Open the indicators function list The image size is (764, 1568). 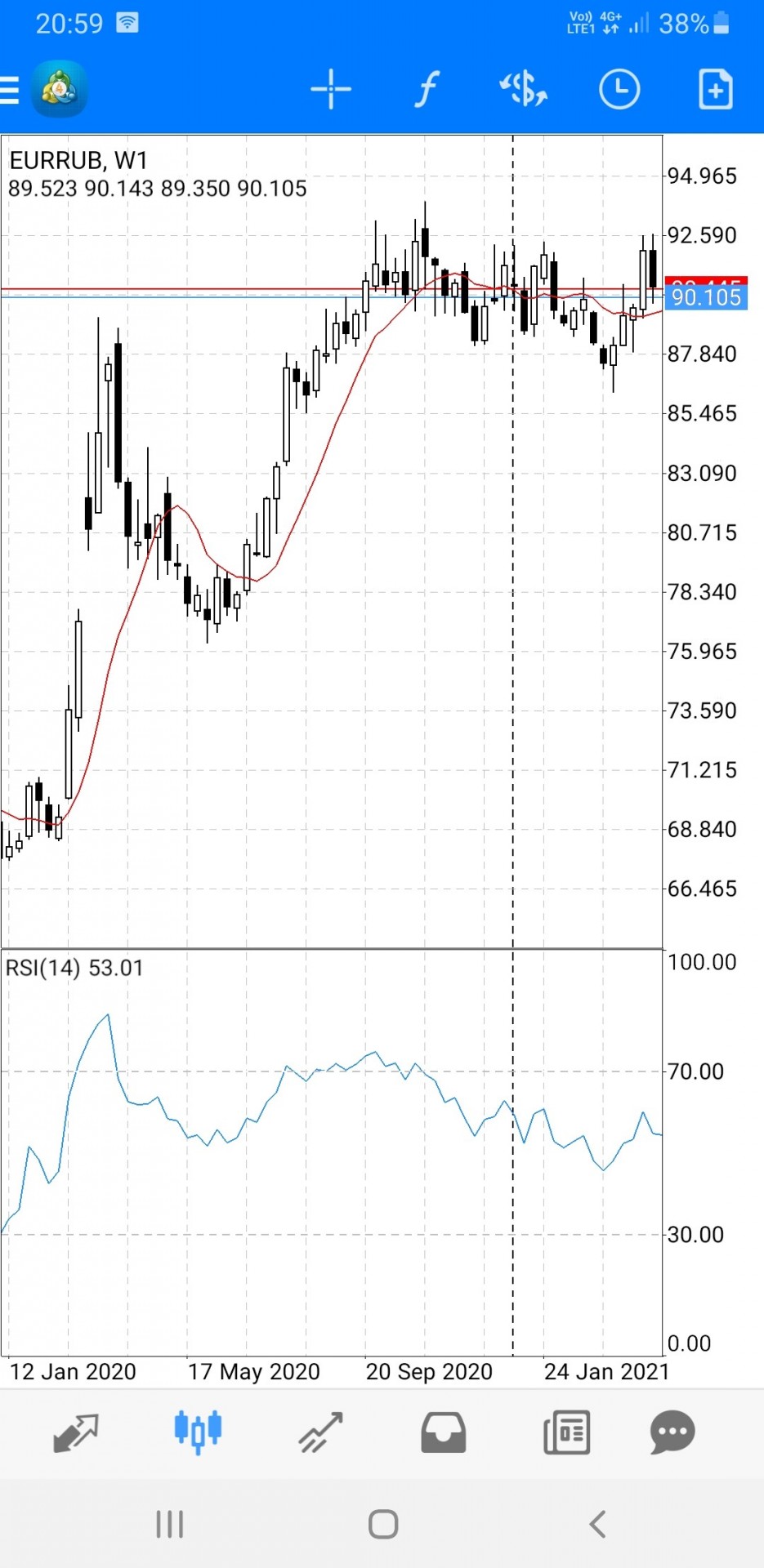click(427, 90)
